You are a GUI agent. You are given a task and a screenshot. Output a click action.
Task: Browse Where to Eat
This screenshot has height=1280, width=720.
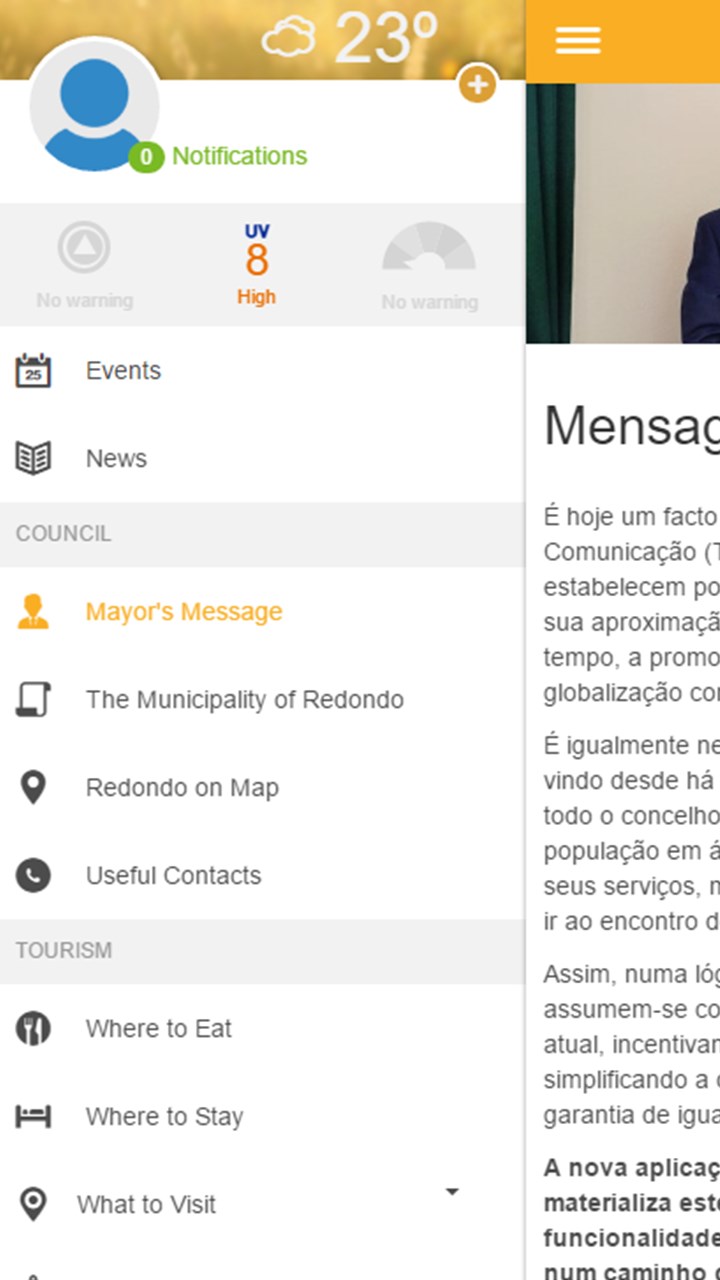tap(158, 1029)
